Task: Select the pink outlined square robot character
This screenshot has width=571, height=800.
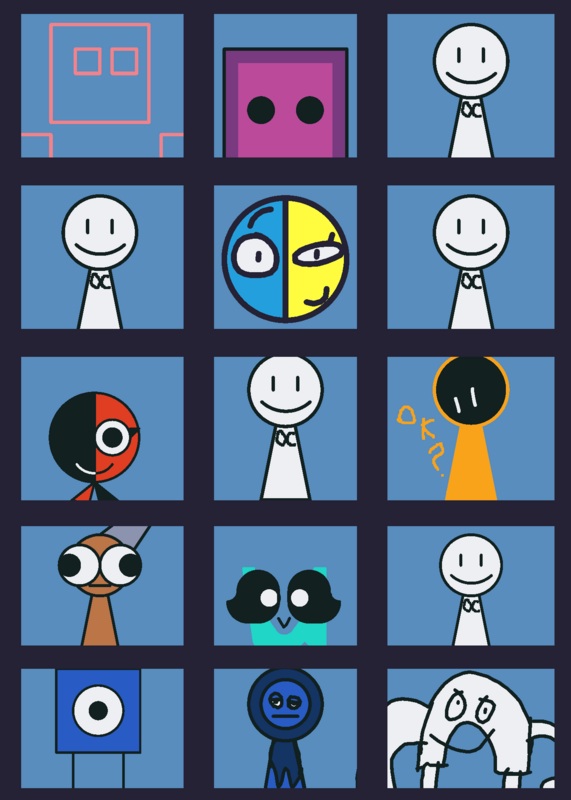Action: click(x=102, y=86)
